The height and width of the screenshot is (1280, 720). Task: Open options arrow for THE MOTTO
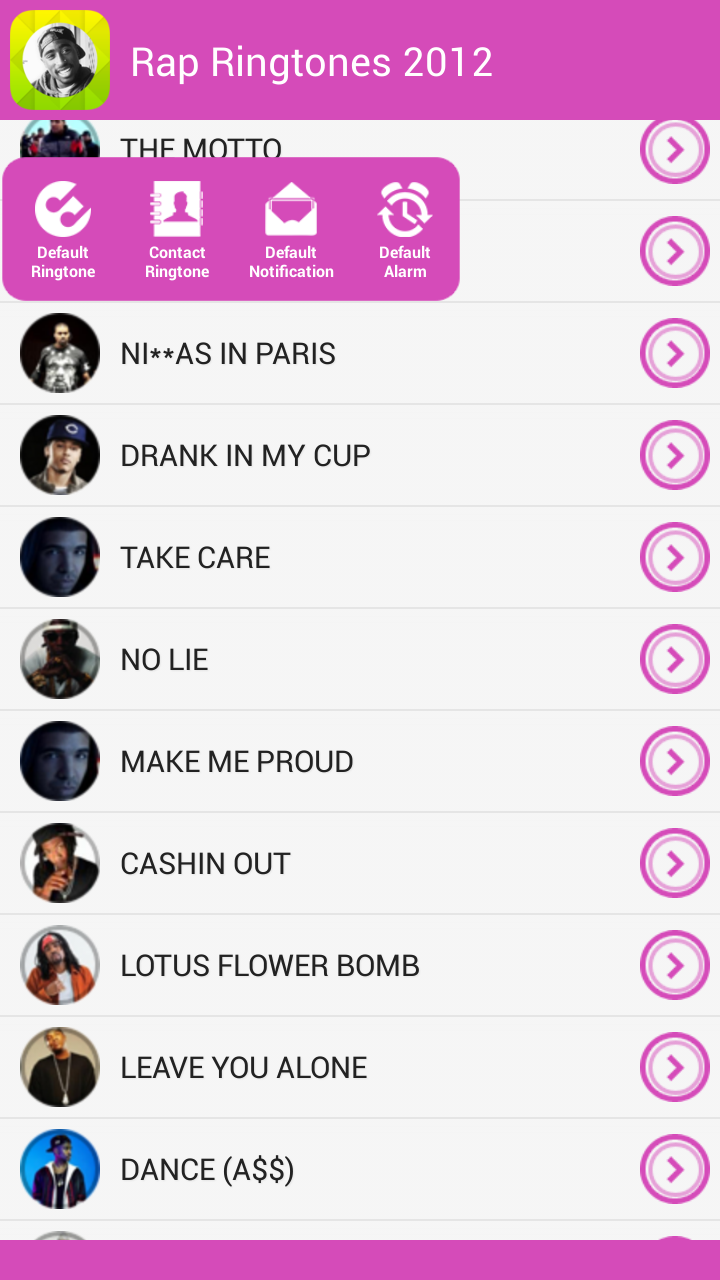pyautogui.click(x=675, y=150)
